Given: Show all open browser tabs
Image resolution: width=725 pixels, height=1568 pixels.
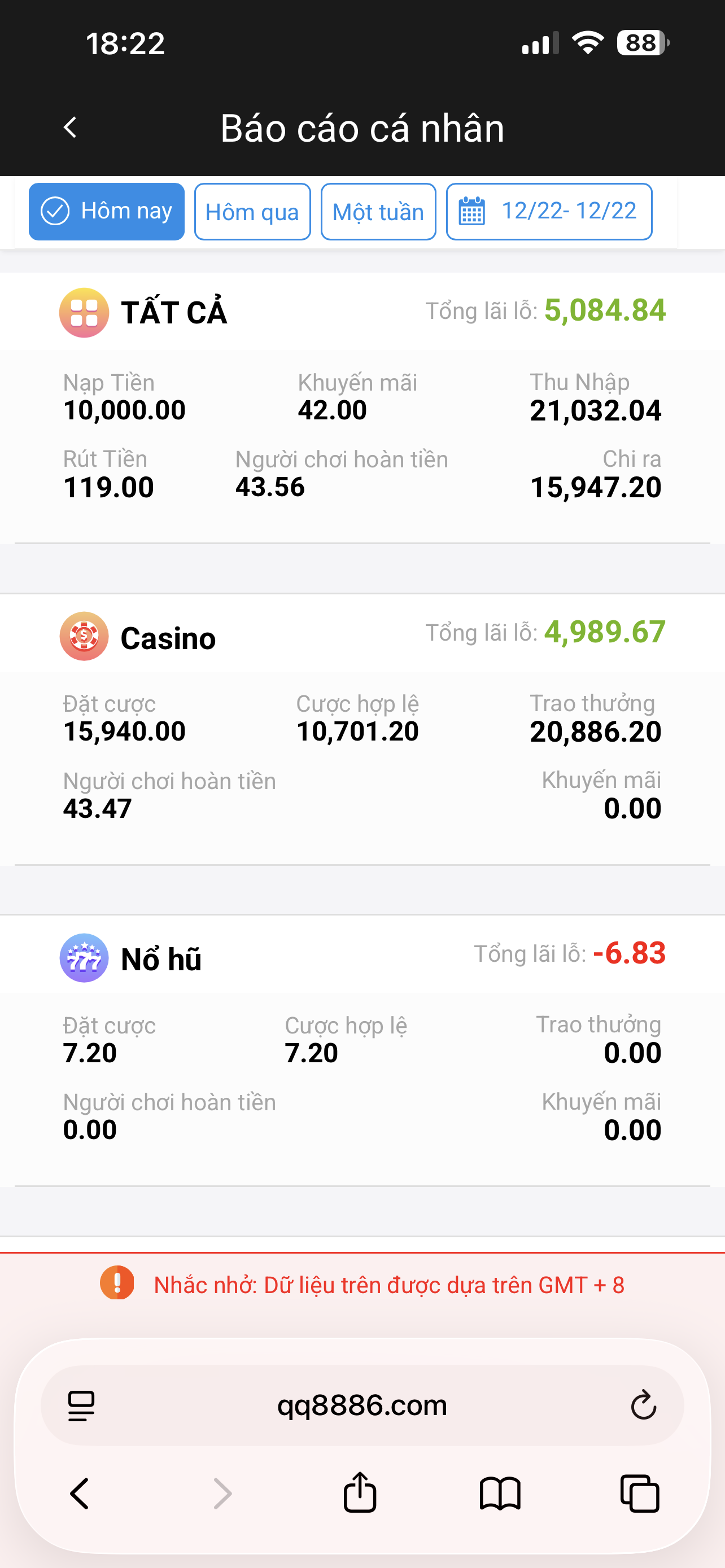Looking at the screenshot, I should click(x=639, y=1493).
